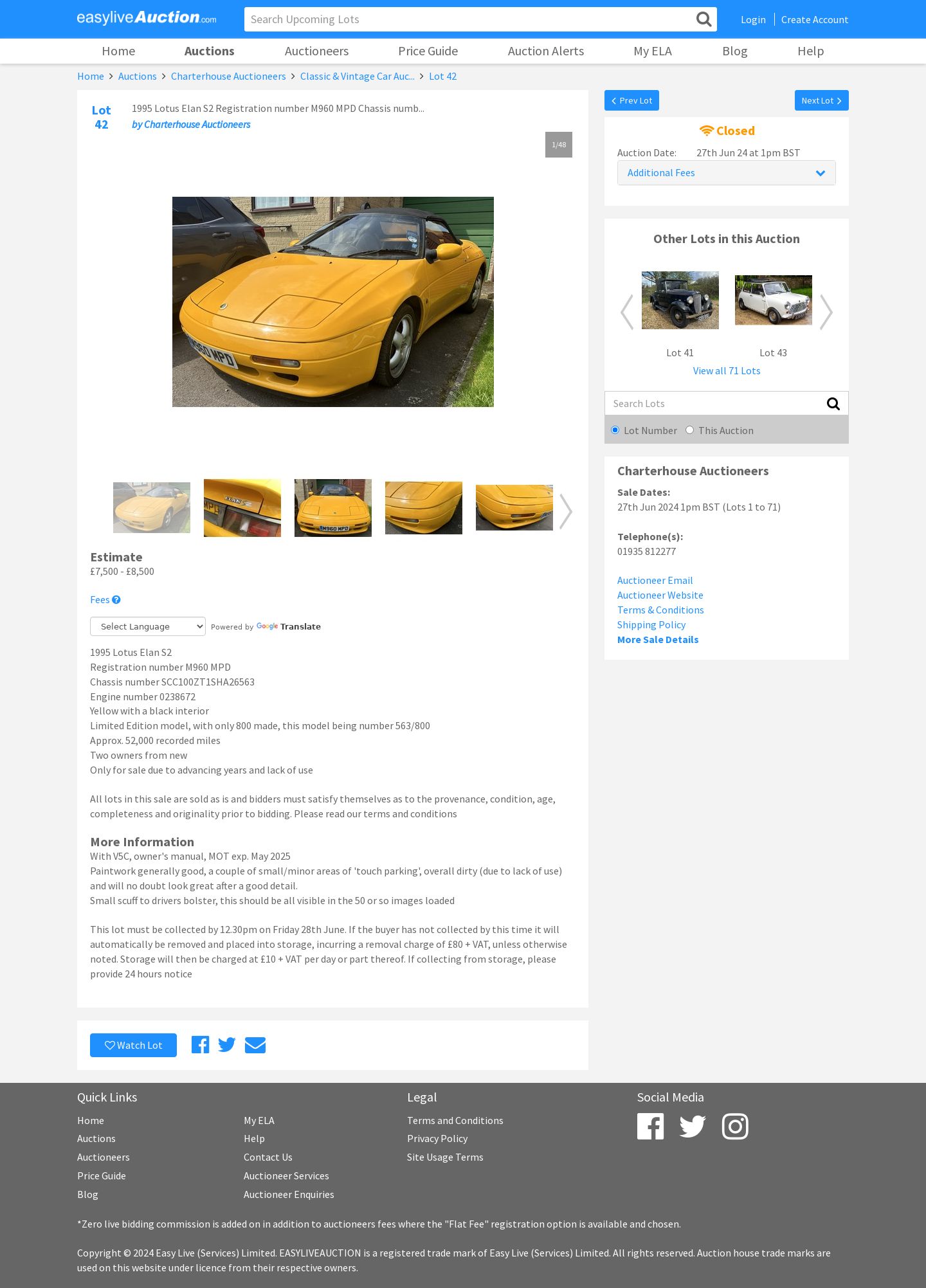The width and height of the screenshot is (926, 1288).
Task: Watch this lot
Action: tap(133, 1046)
